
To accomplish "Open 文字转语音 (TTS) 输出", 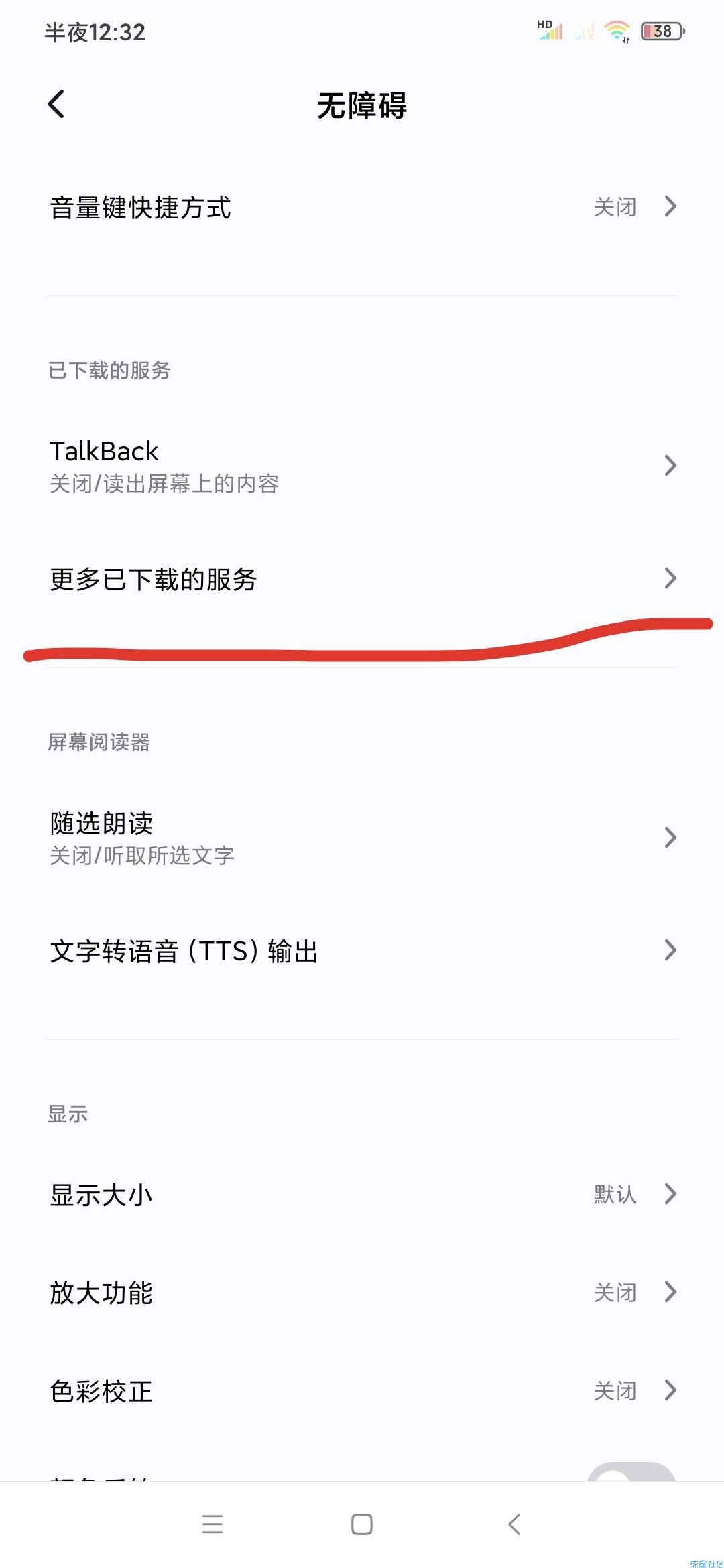I will click(362, 951).
